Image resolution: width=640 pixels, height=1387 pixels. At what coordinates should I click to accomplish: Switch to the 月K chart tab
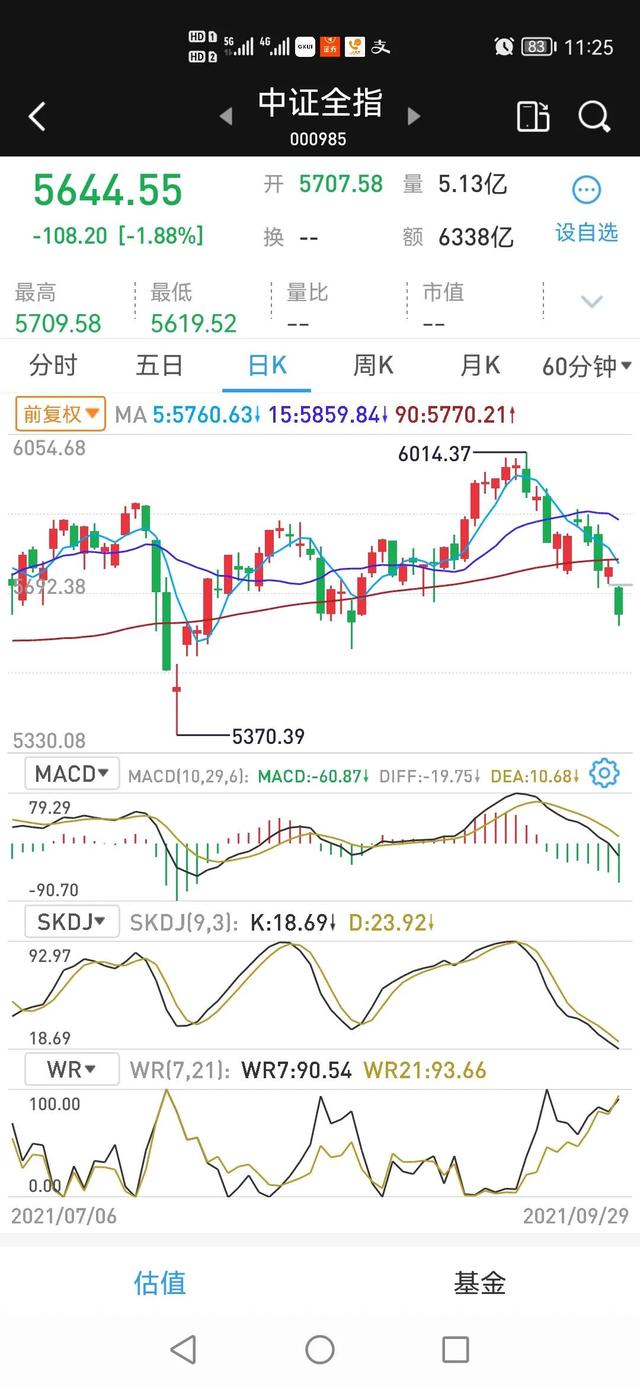point(479,365)
